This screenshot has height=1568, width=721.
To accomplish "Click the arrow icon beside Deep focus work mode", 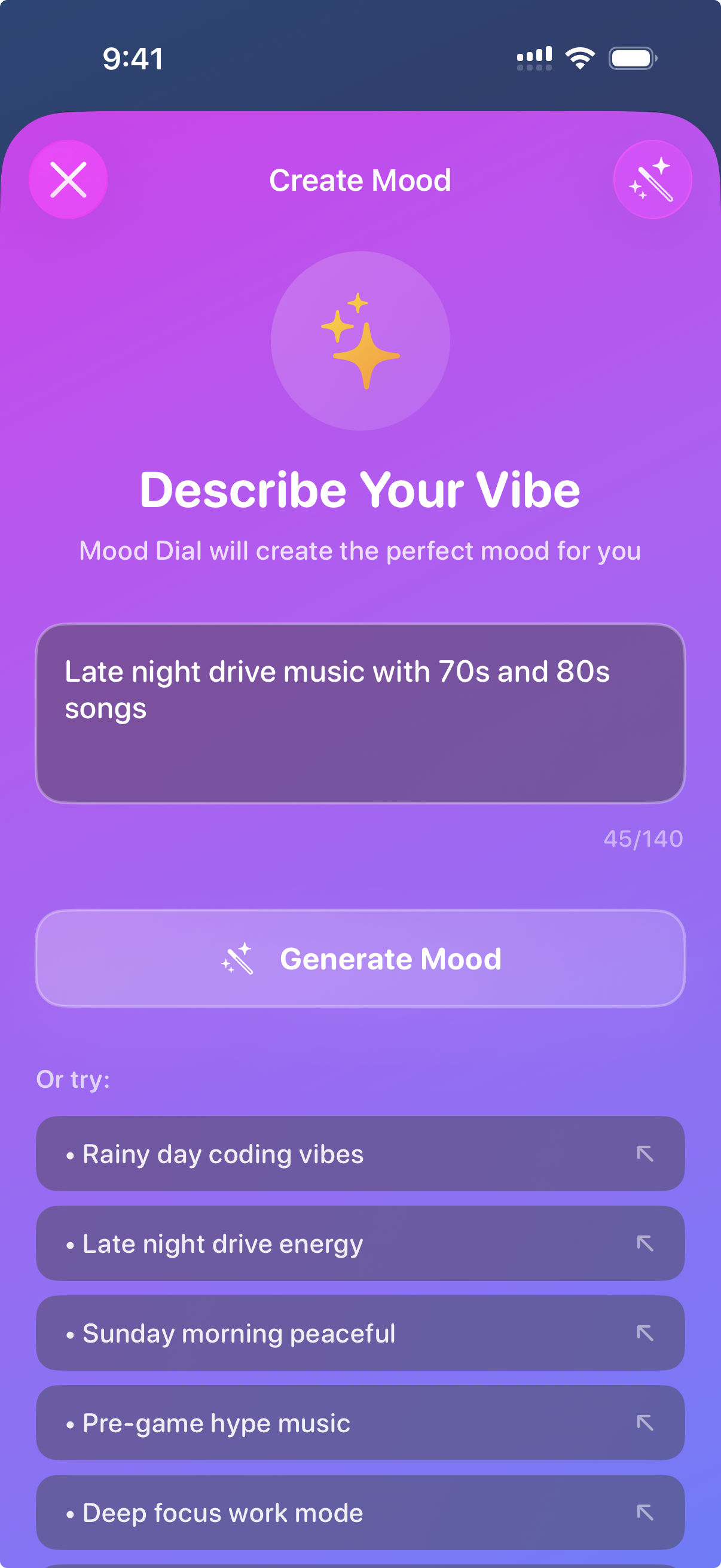I will click(x=646, y=1512).
